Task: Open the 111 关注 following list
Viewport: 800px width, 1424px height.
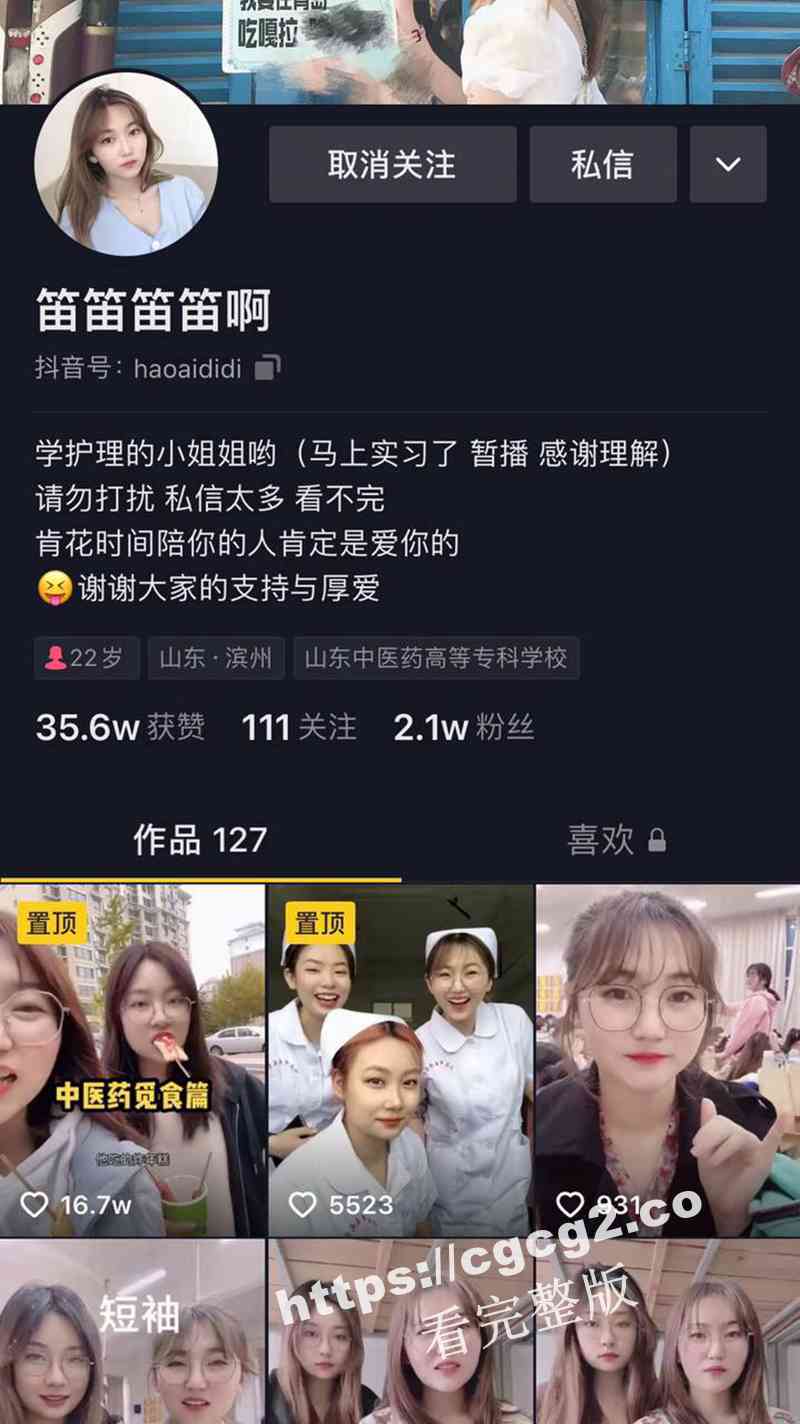Action: click(299, 727)
